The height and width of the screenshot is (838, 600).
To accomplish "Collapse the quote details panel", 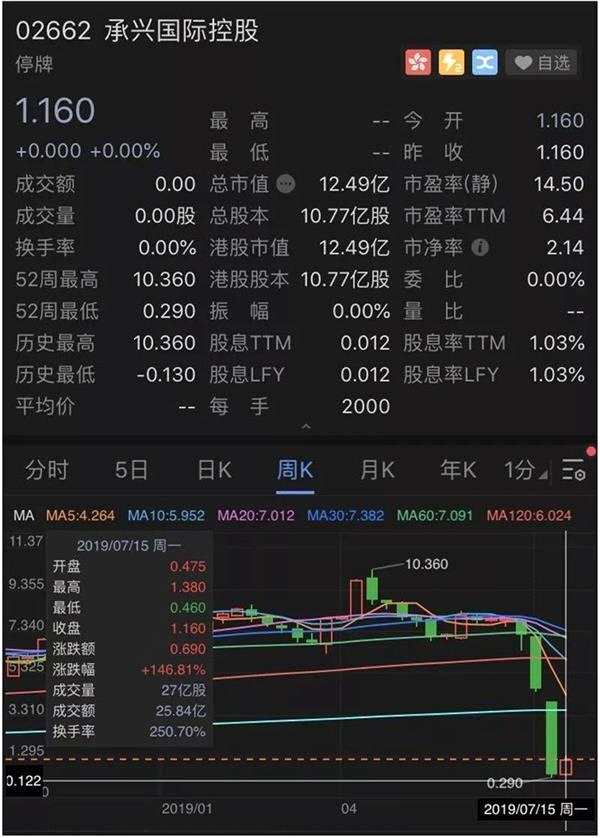I will (x=305, y=427).
